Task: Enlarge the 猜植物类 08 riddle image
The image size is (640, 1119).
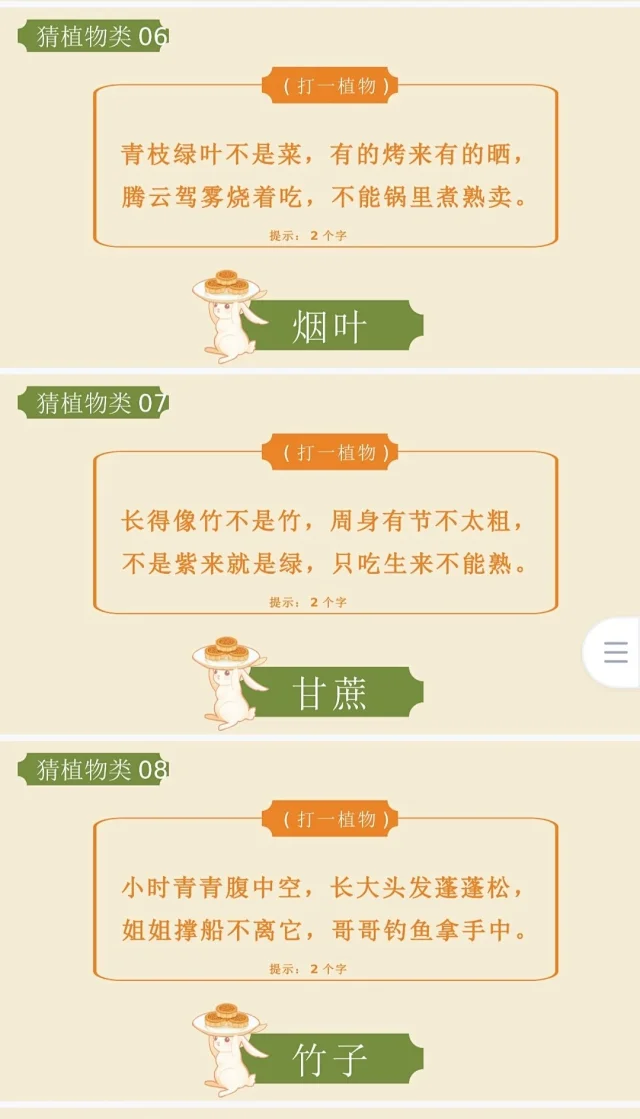Action: 320,920
